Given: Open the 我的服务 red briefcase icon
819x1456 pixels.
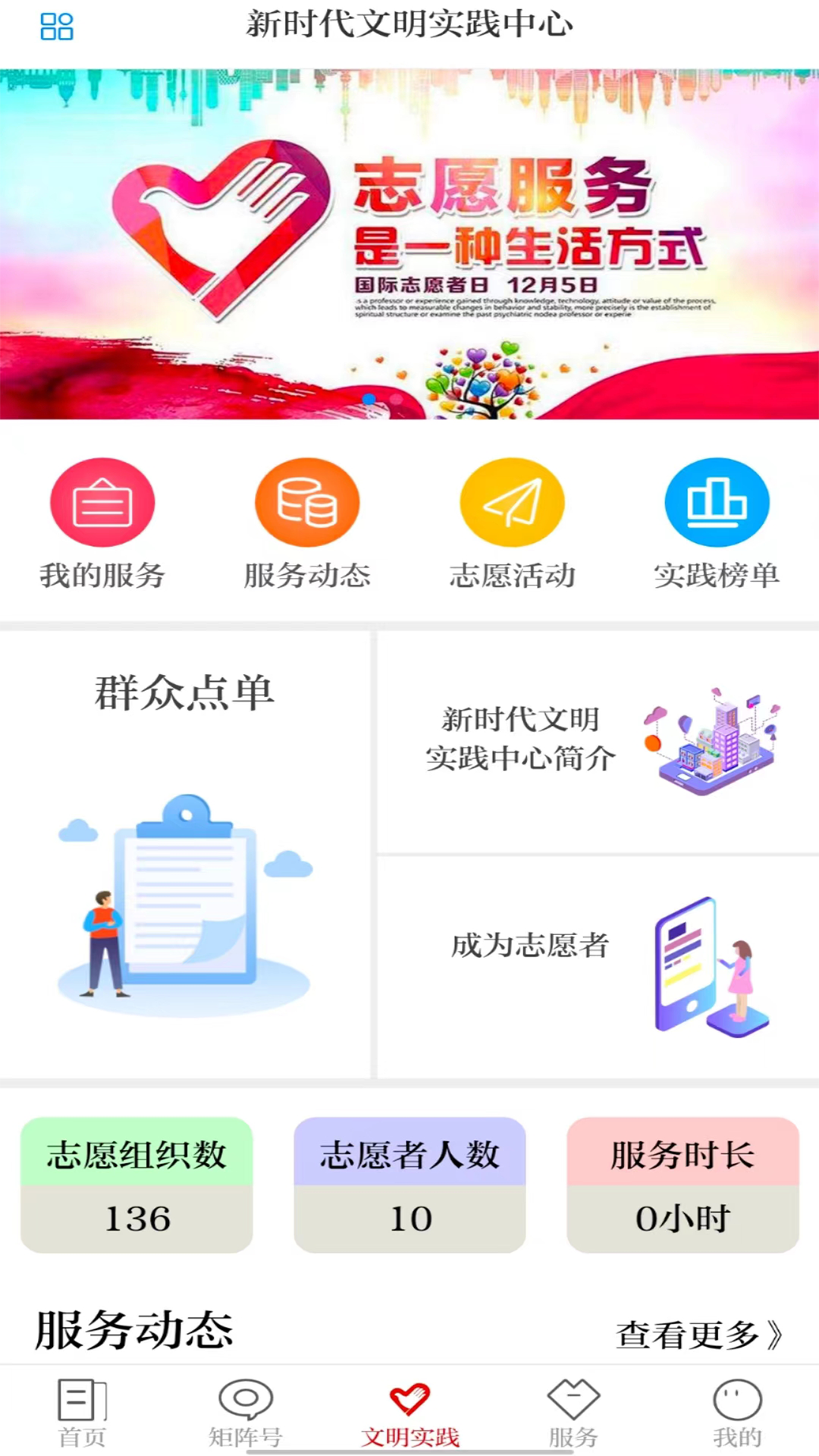Looking at the screenshot, I should click(x=102, y=501).
